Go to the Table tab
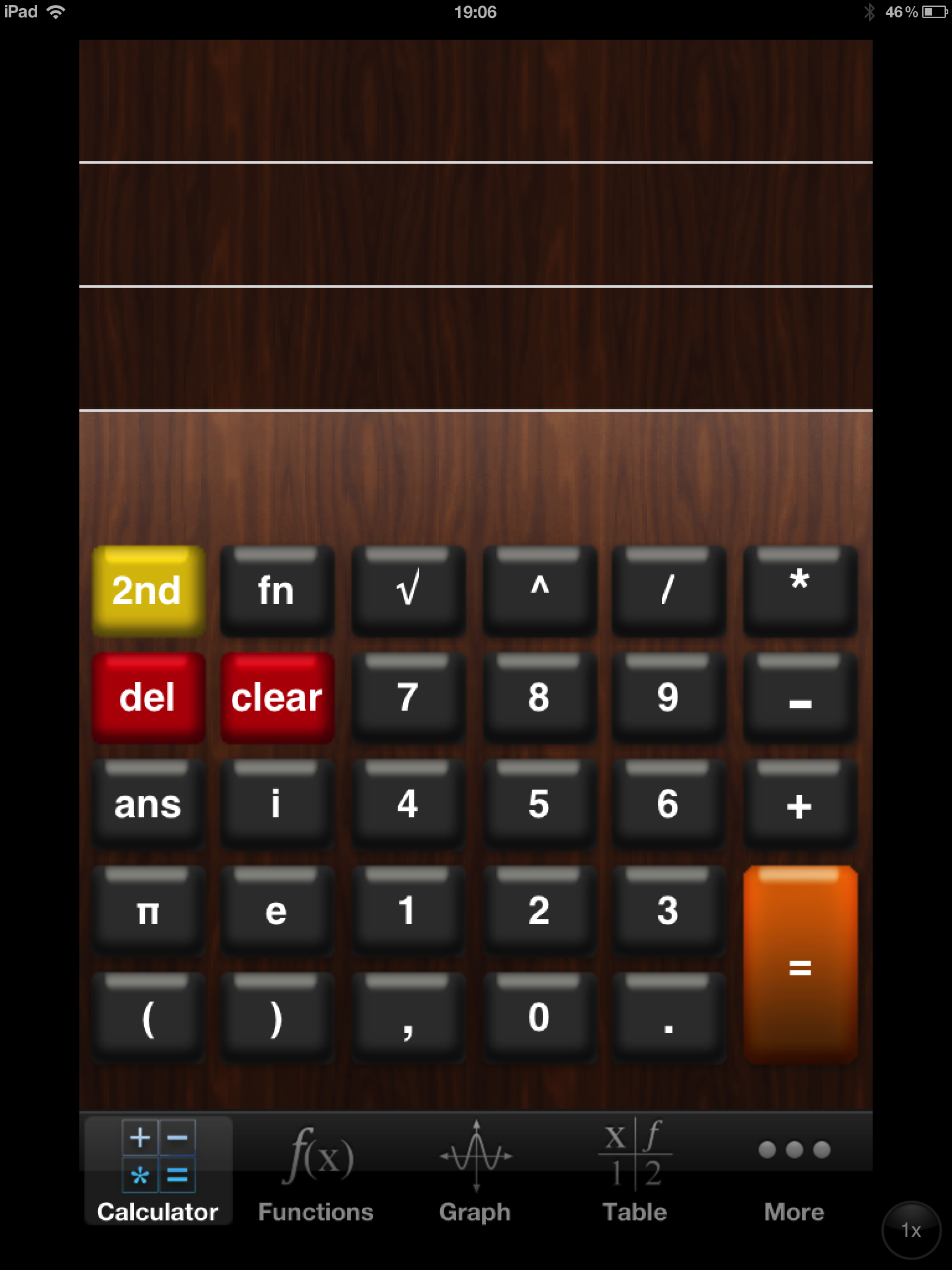This screenshot has height=1270, width=952. point(635,1173)
